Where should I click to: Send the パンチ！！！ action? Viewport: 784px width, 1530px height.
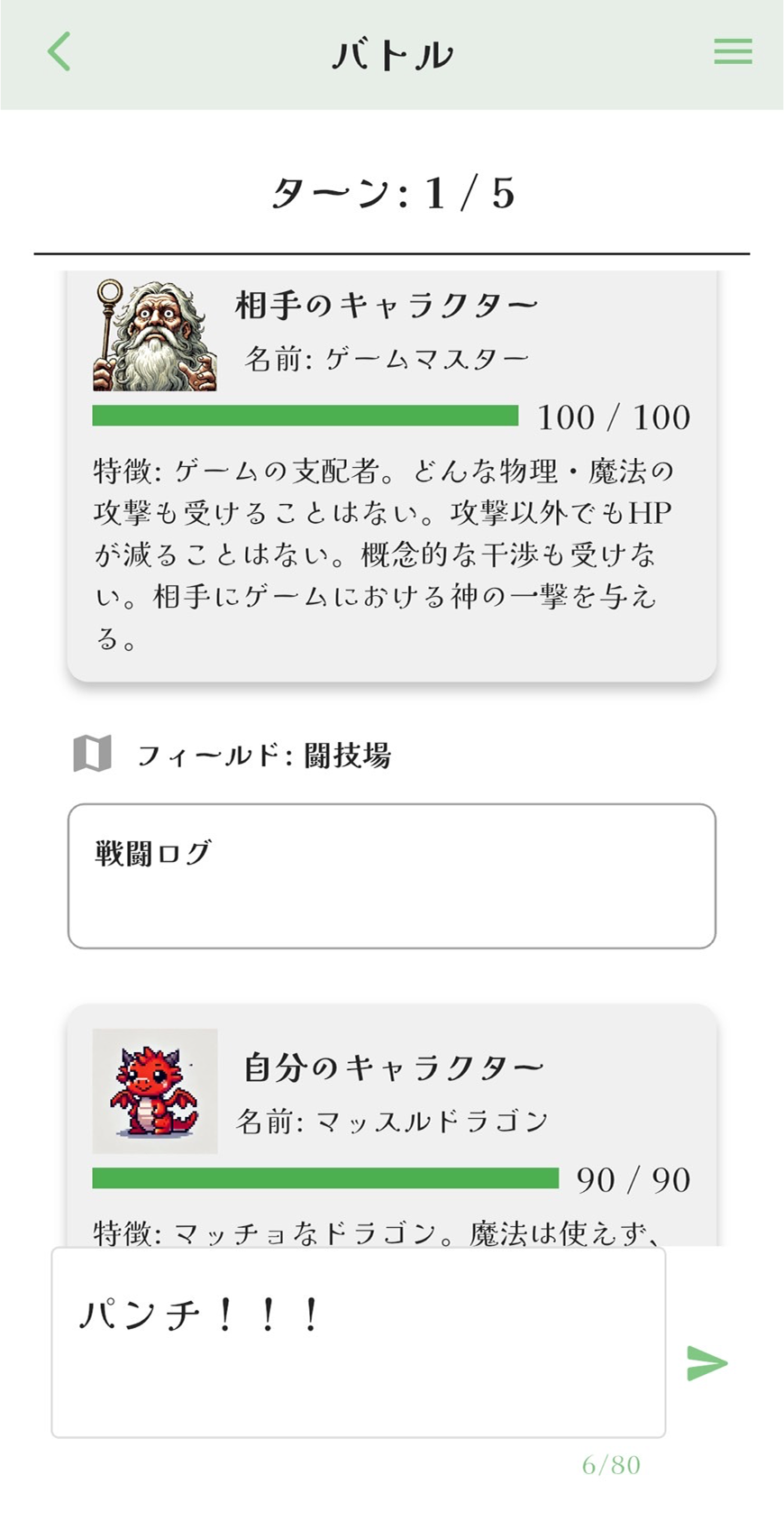click(x=707, y=1362)
